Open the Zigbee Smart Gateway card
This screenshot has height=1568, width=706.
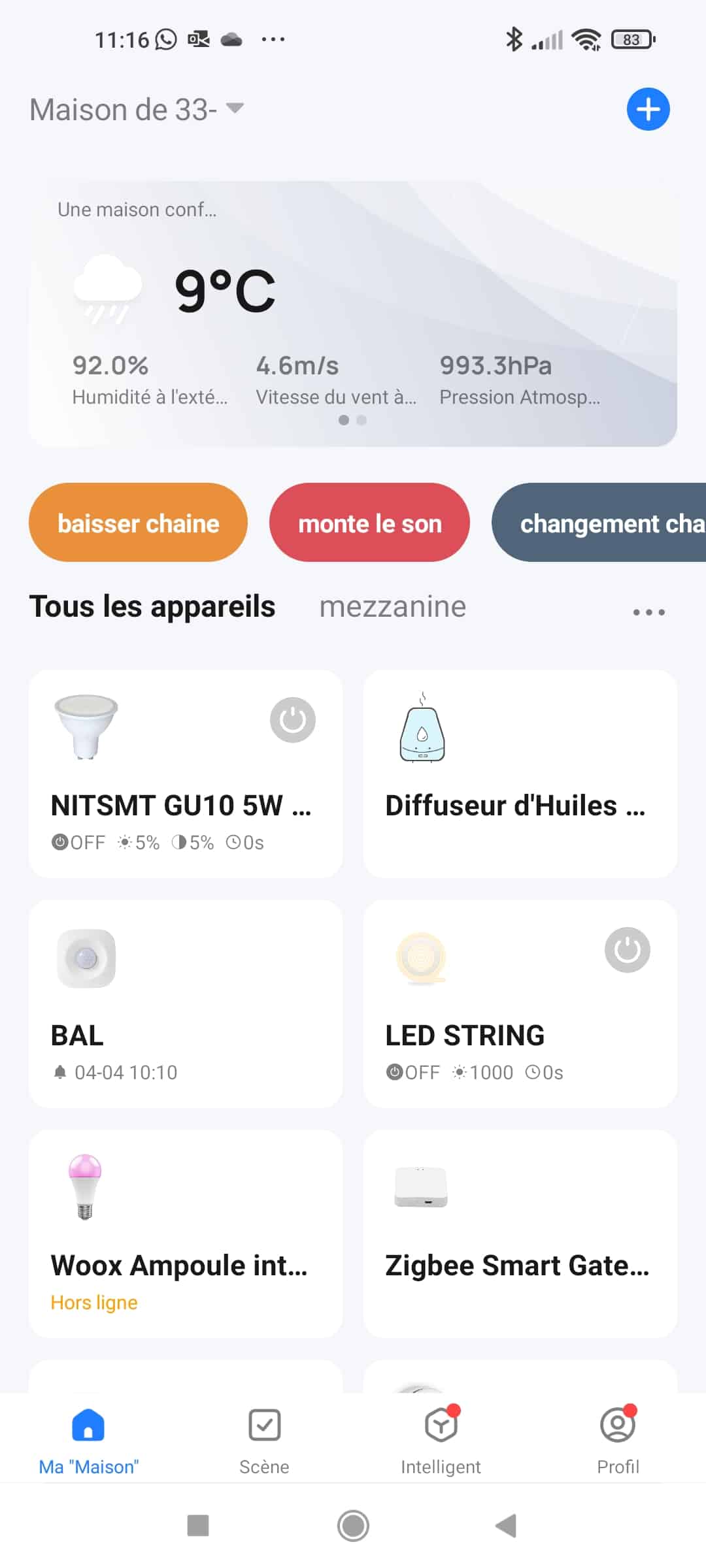pos(520,1233)
